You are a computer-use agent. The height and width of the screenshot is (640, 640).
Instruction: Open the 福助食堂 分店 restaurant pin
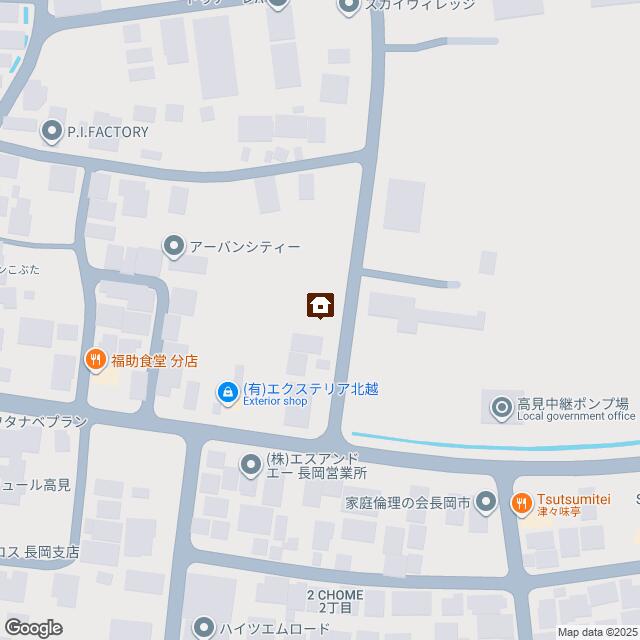click(x=96, y=360)
